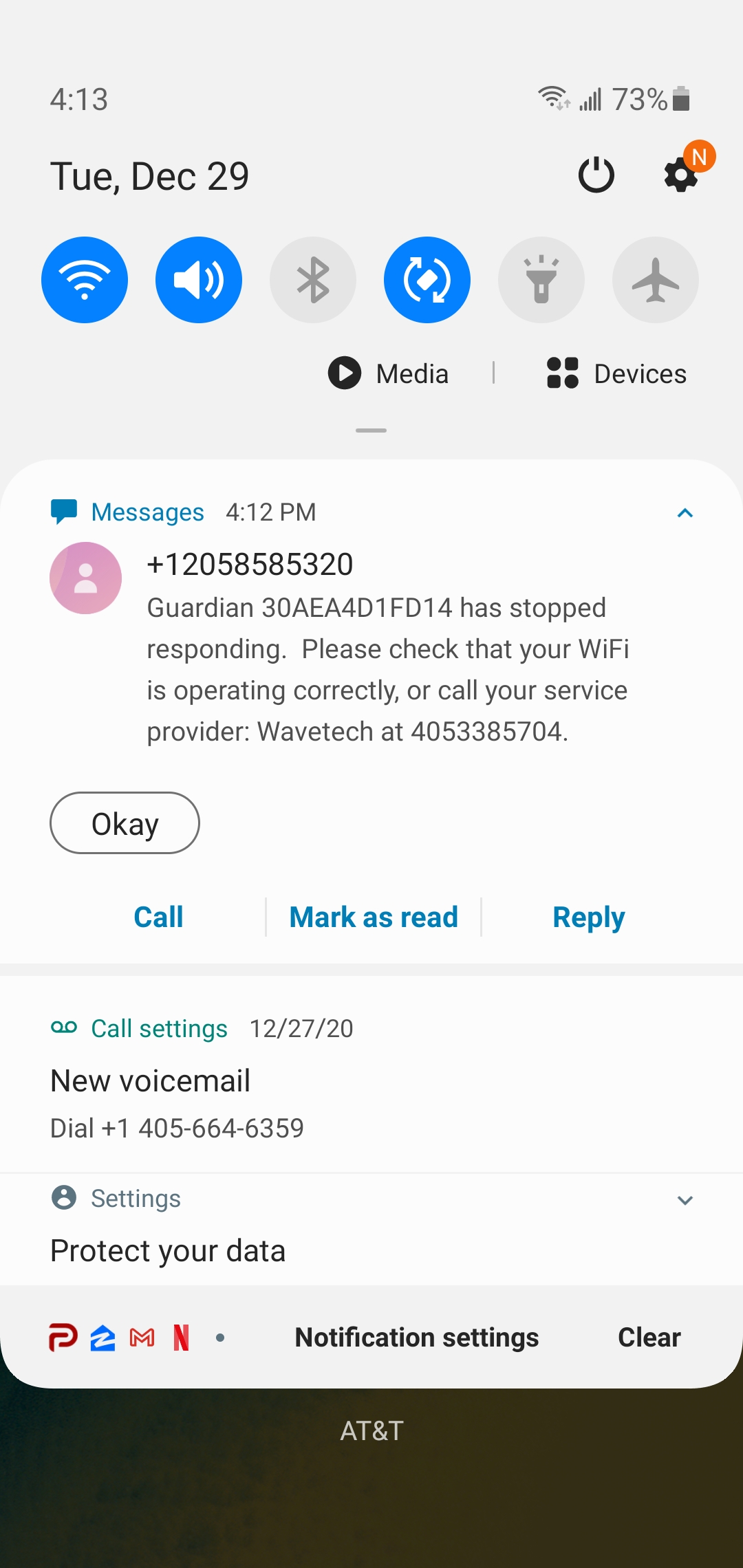The width and height of the screenshot is (743, 1568).
Task: Open the Media panel
Action: (389, 373)
